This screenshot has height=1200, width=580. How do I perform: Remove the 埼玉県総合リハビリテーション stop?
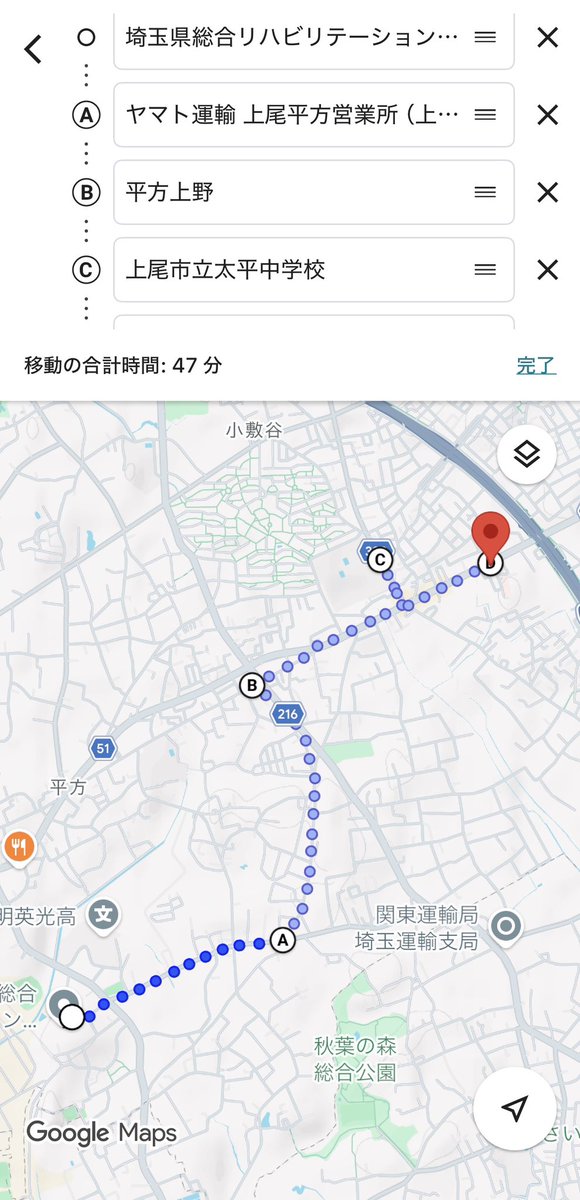pyautogui.click(x=547, y=38)
